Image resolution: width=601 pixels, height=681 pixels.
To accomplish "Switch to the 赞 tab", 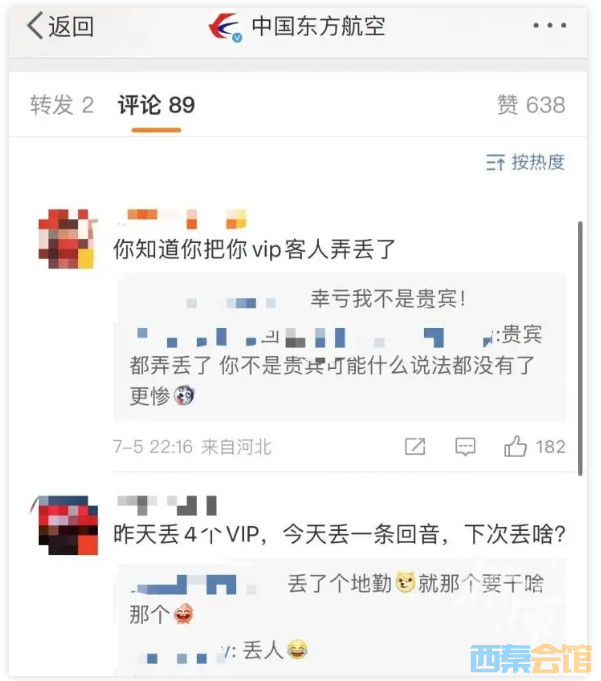I will pos(530,105).
